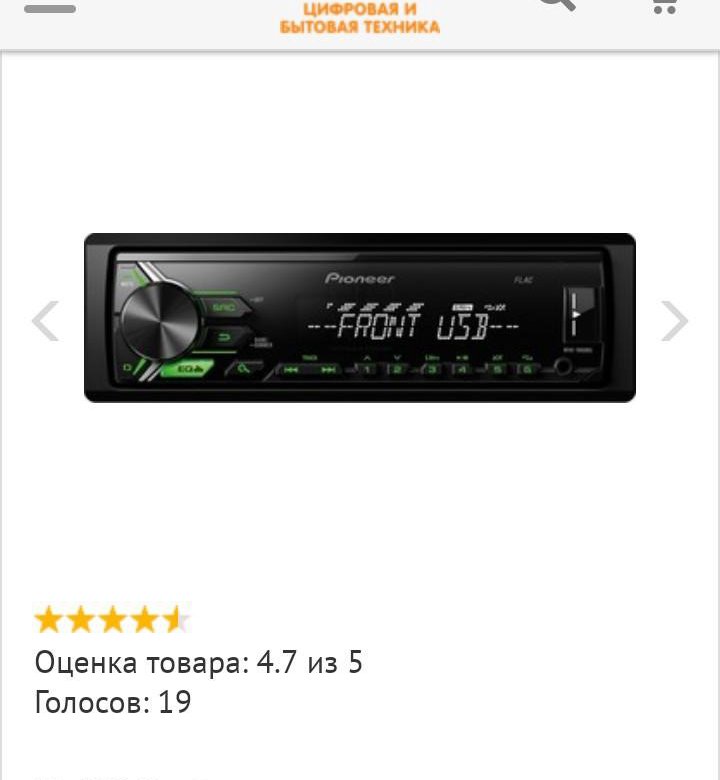Show the previous product photo
The image size is (720, 780).
[45, 321]
